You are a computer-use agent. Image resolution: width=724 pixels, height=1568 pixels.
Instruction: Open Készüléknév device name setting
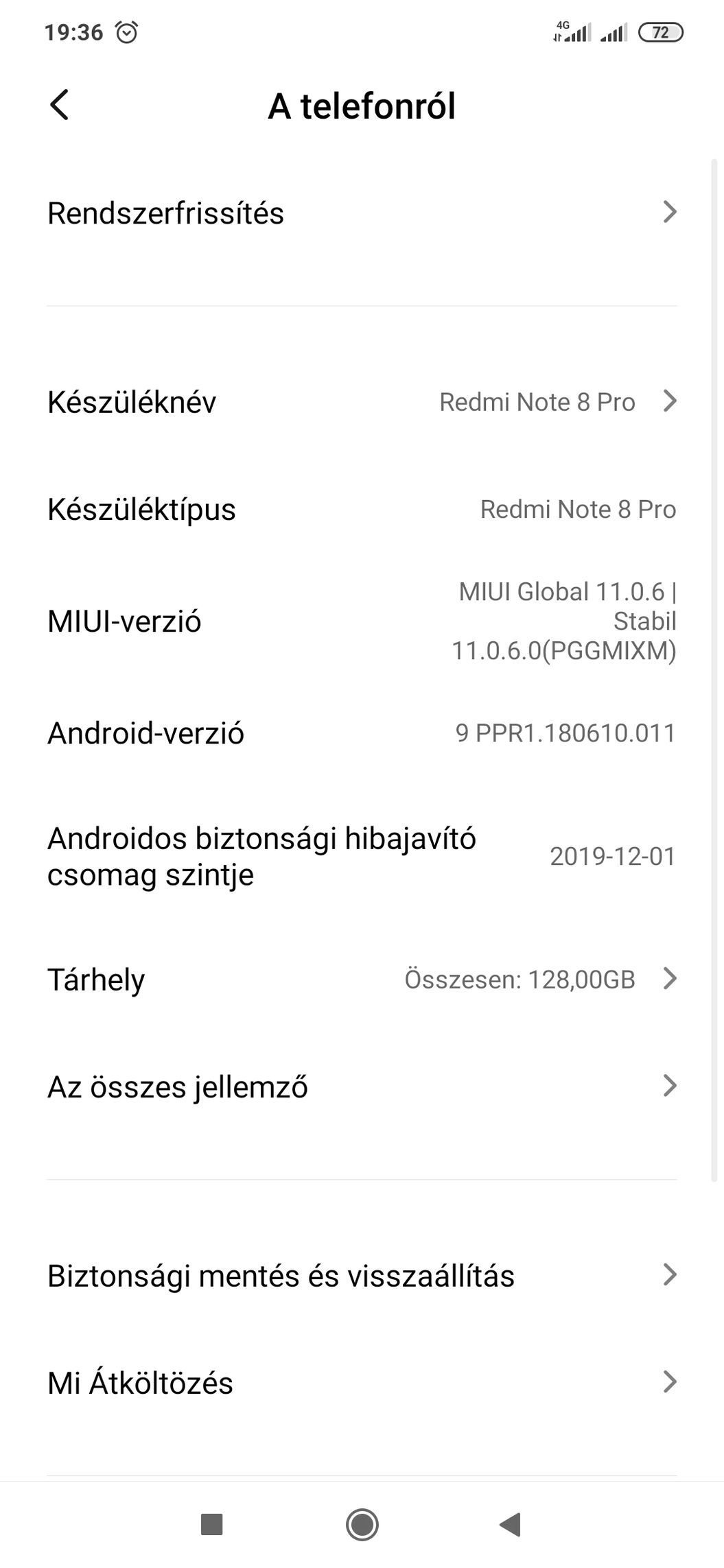coord(362,401)
